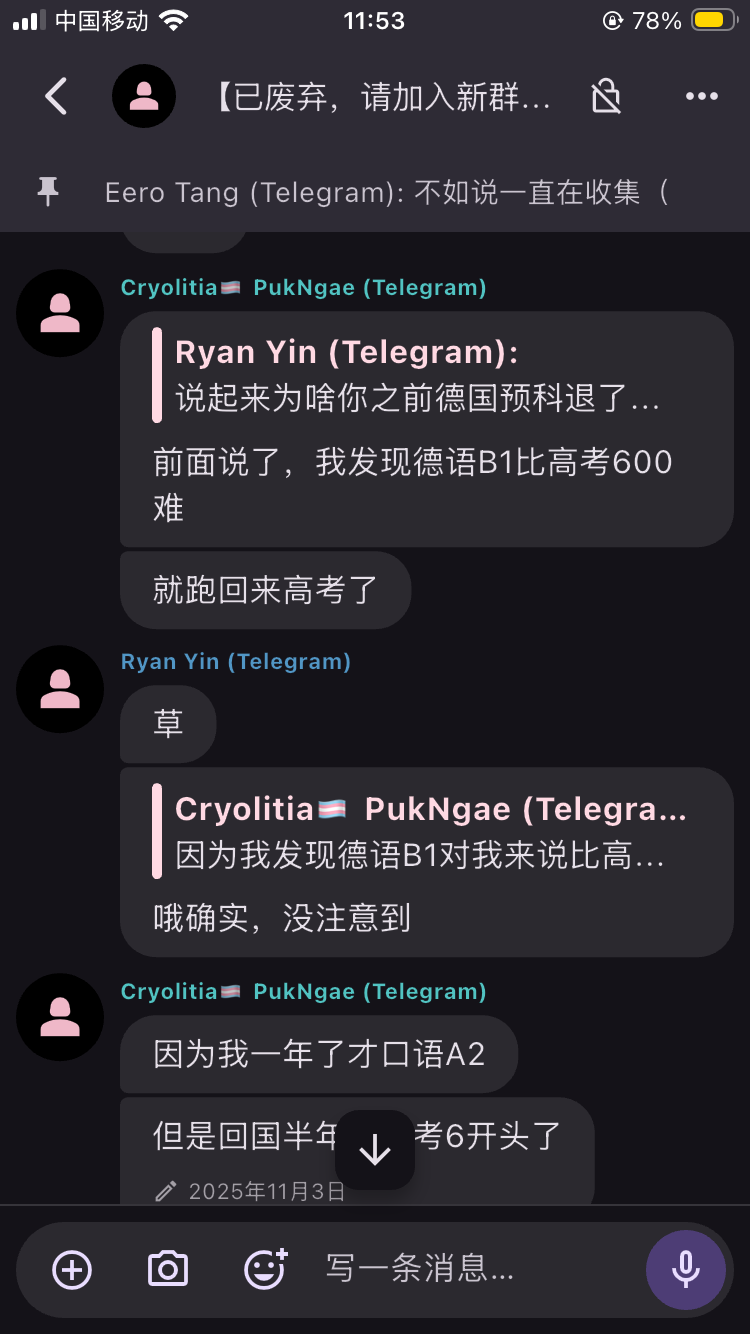Open the emoji picker
Screen dimensions: 750x1334
click(x=265, y=1269)
